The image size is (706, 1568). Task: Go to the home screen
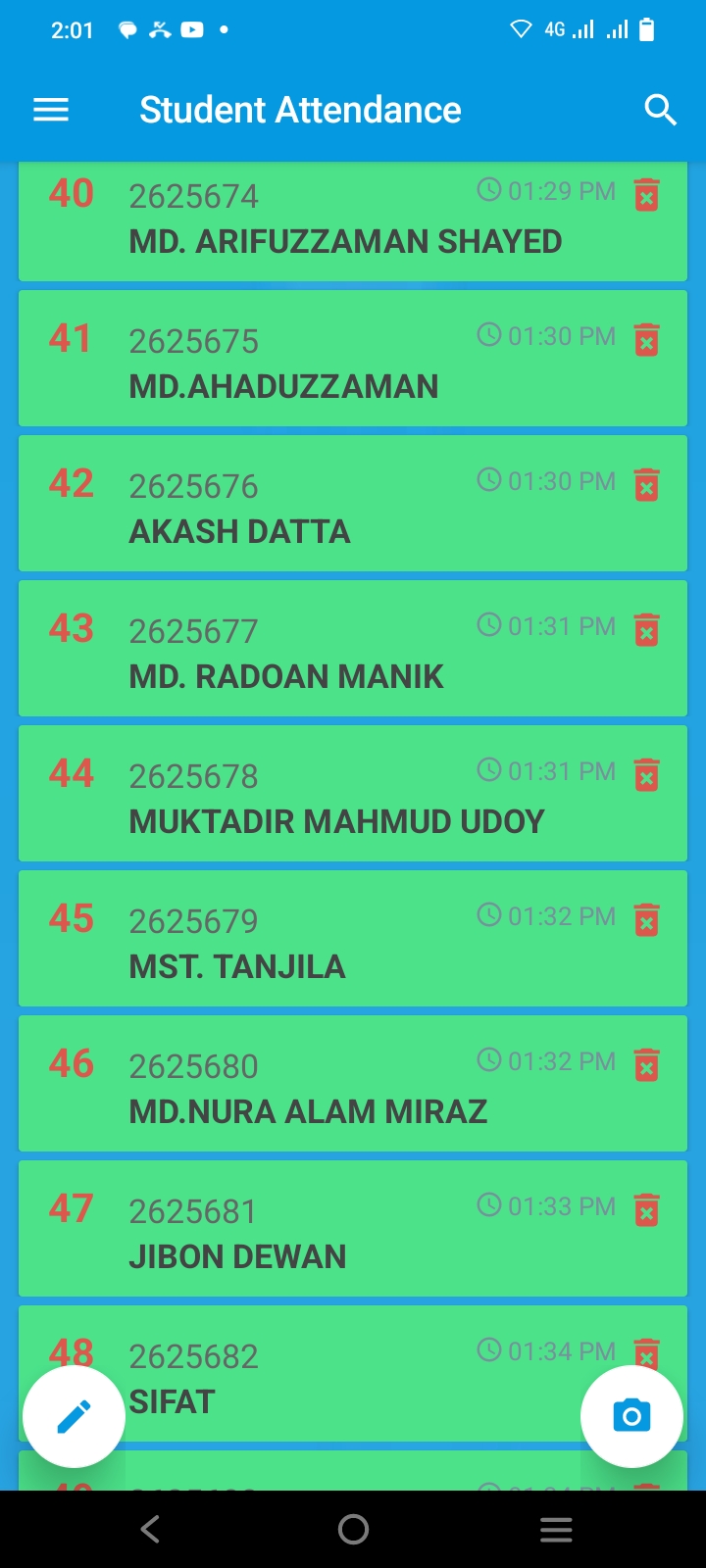pos(353,1529)
